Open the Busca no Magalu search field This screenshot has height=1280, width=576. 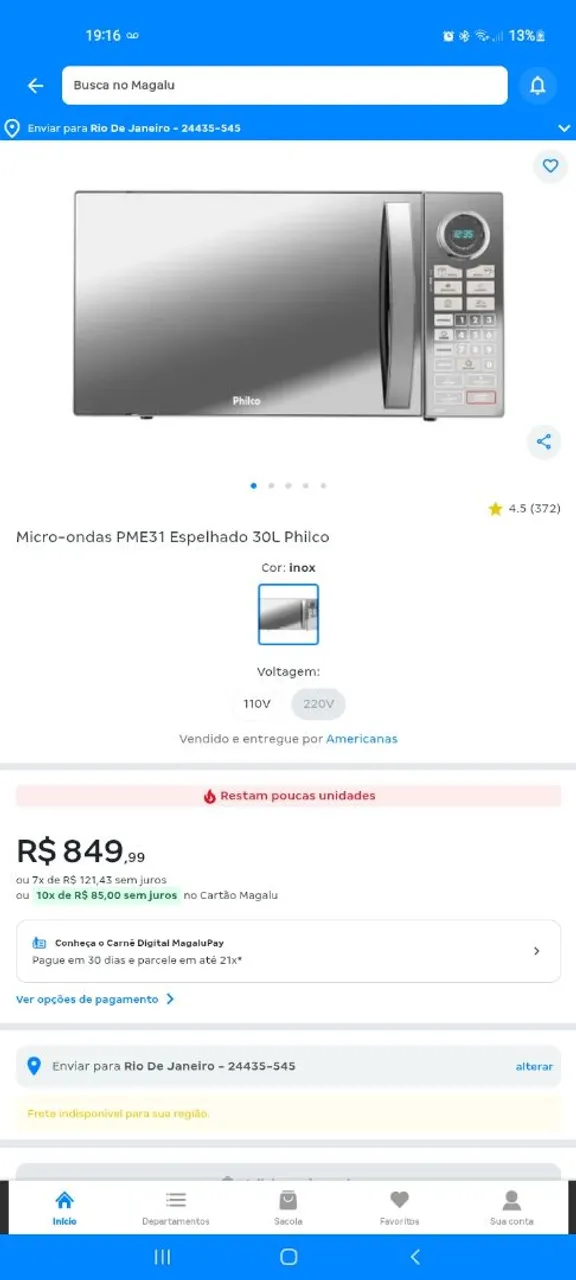[285, 85]
